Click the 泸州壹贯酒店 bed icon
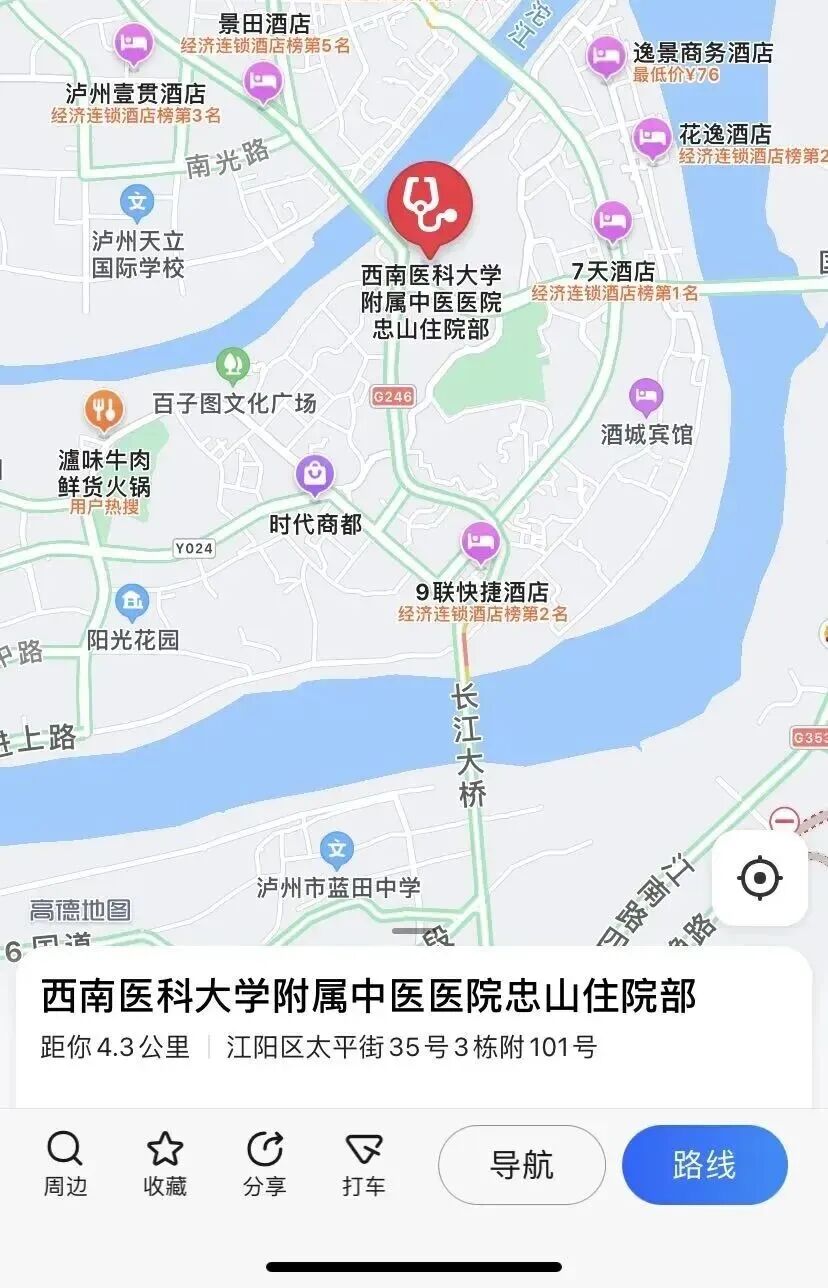 (131, 42)
